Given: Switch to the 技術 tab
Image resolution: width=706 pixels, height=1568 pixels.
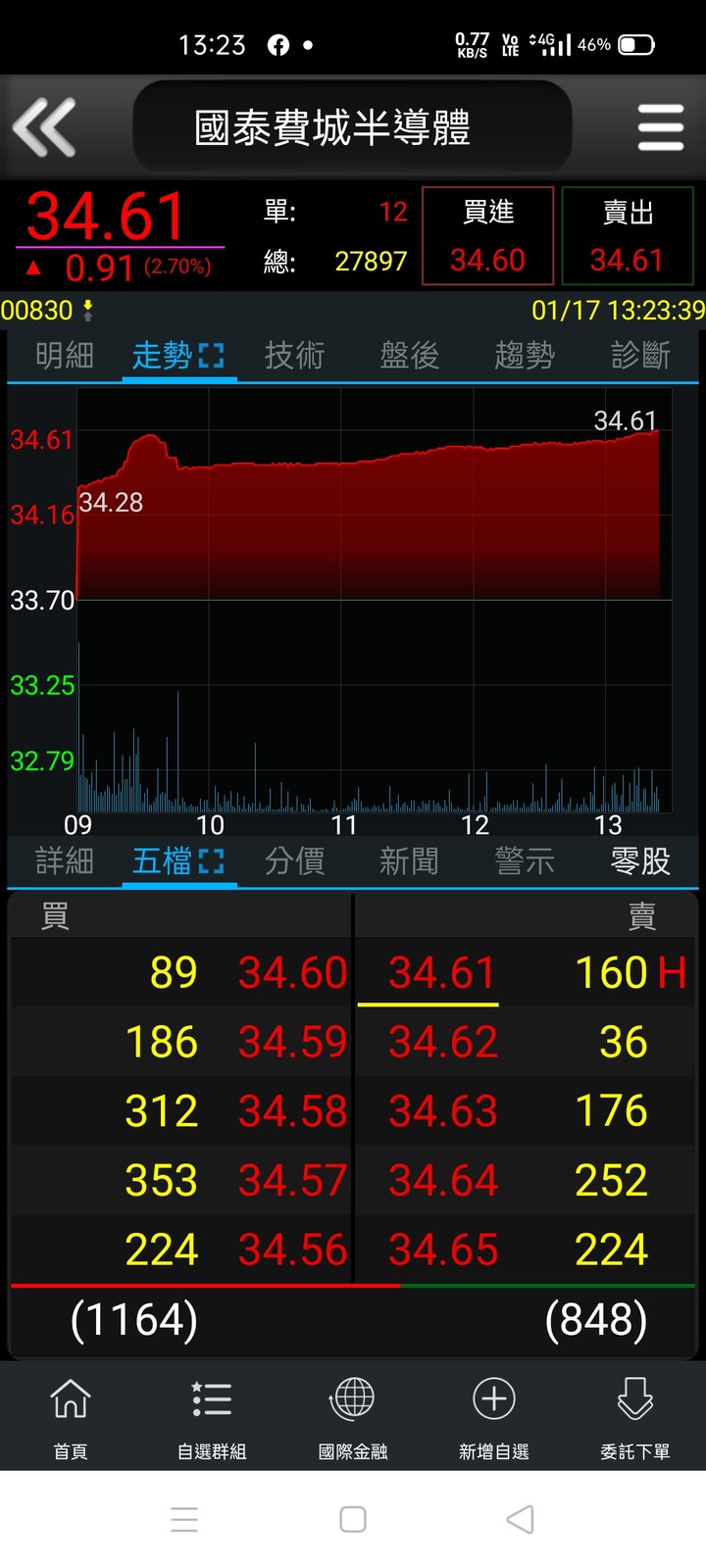Looking at the screenshot, I should point(294,355).
